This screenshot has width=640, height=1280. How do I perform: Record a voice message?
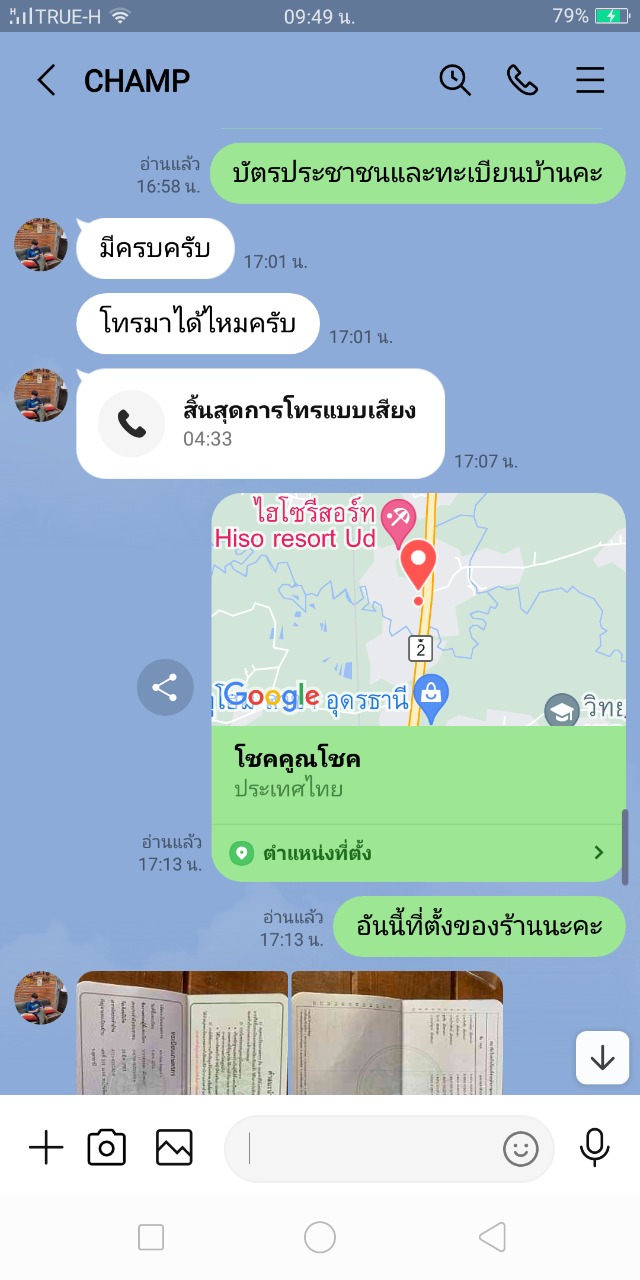coord(595,1148)
